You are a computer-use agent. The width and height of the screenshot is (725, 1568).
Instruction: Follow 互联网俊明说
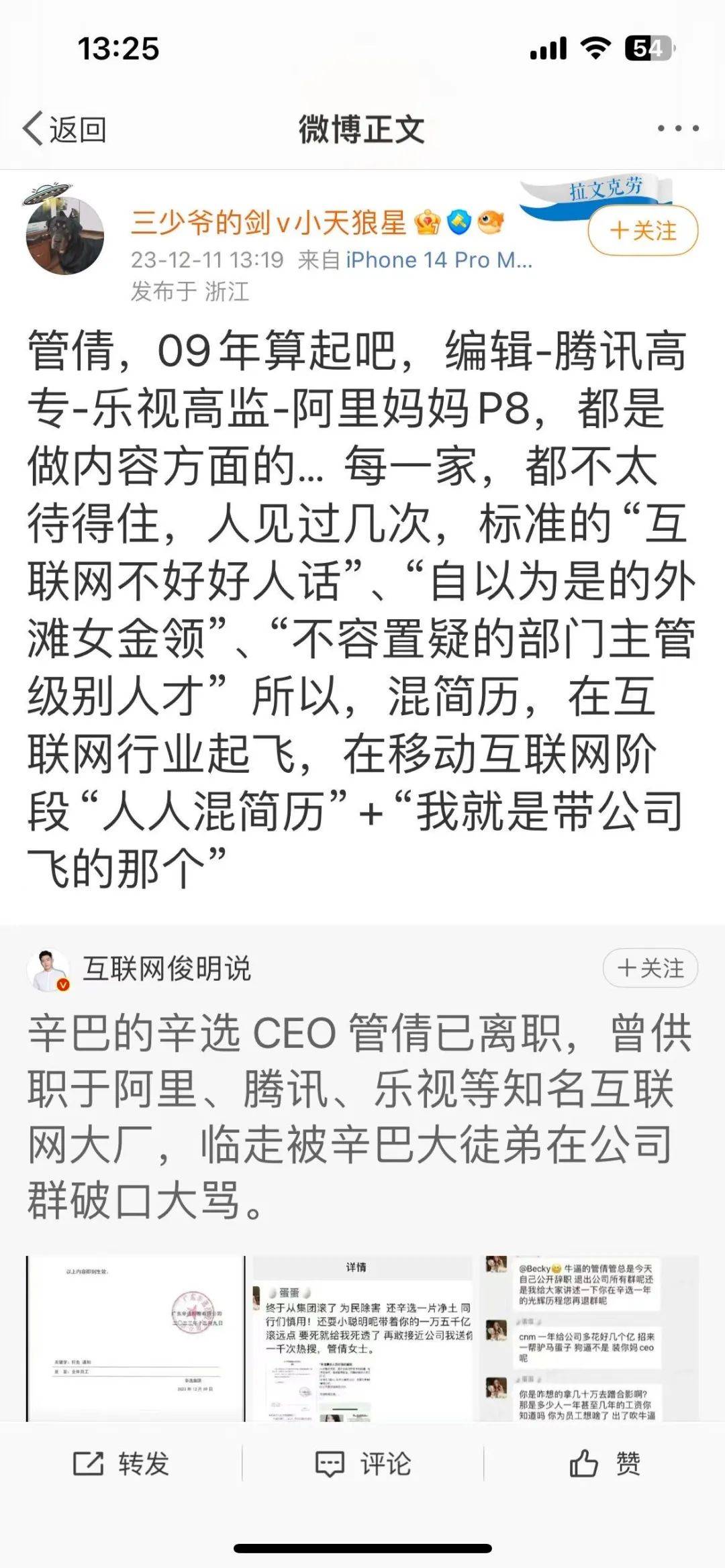point(650,968)
